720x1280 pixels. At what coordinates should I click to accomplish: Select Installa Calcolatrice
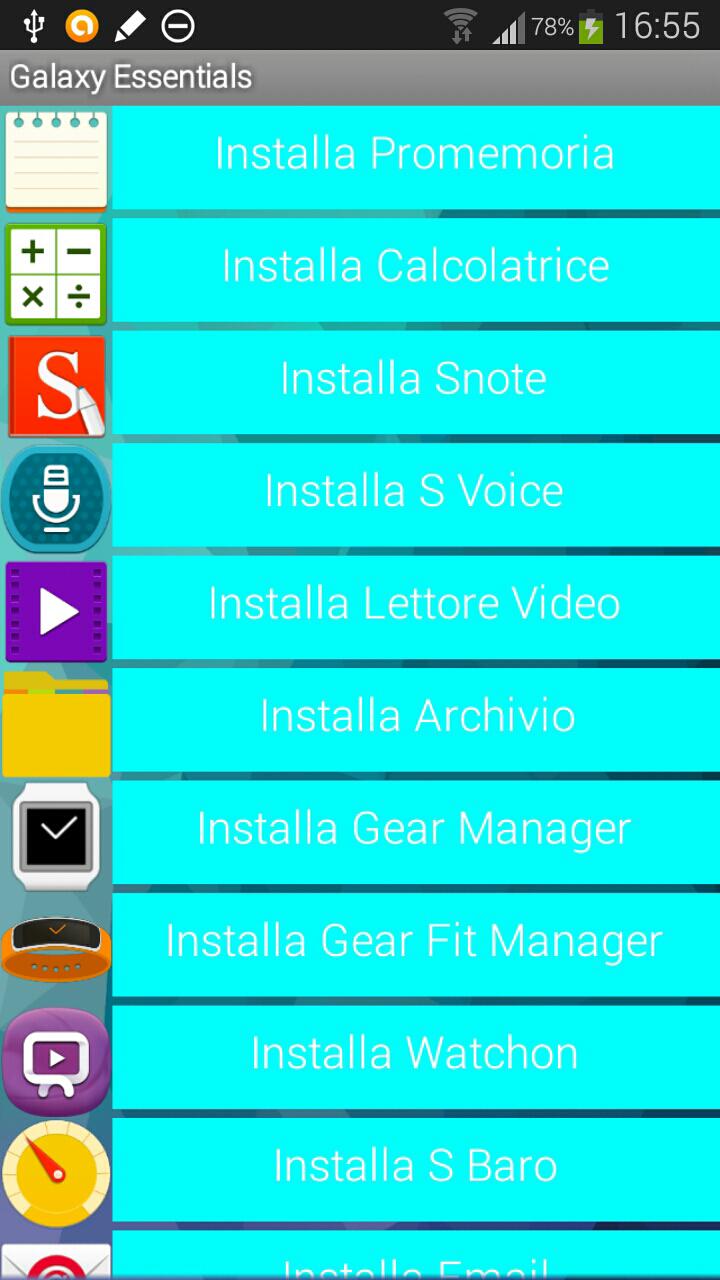pos(415,268)
